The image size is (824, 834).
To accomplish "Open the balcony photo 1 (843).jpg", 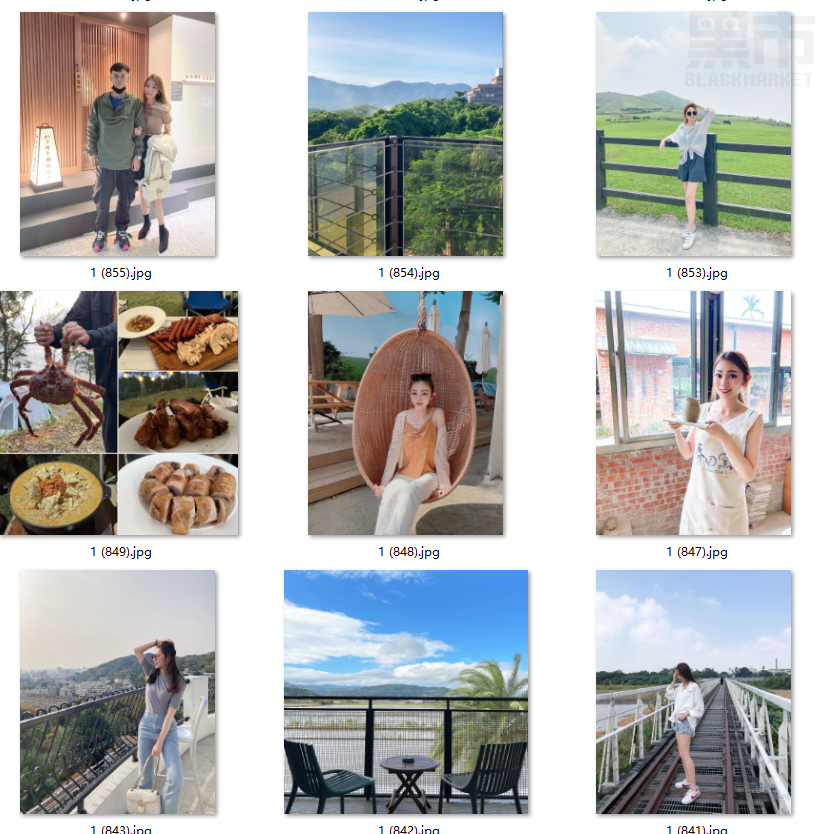I will (118, 692).
